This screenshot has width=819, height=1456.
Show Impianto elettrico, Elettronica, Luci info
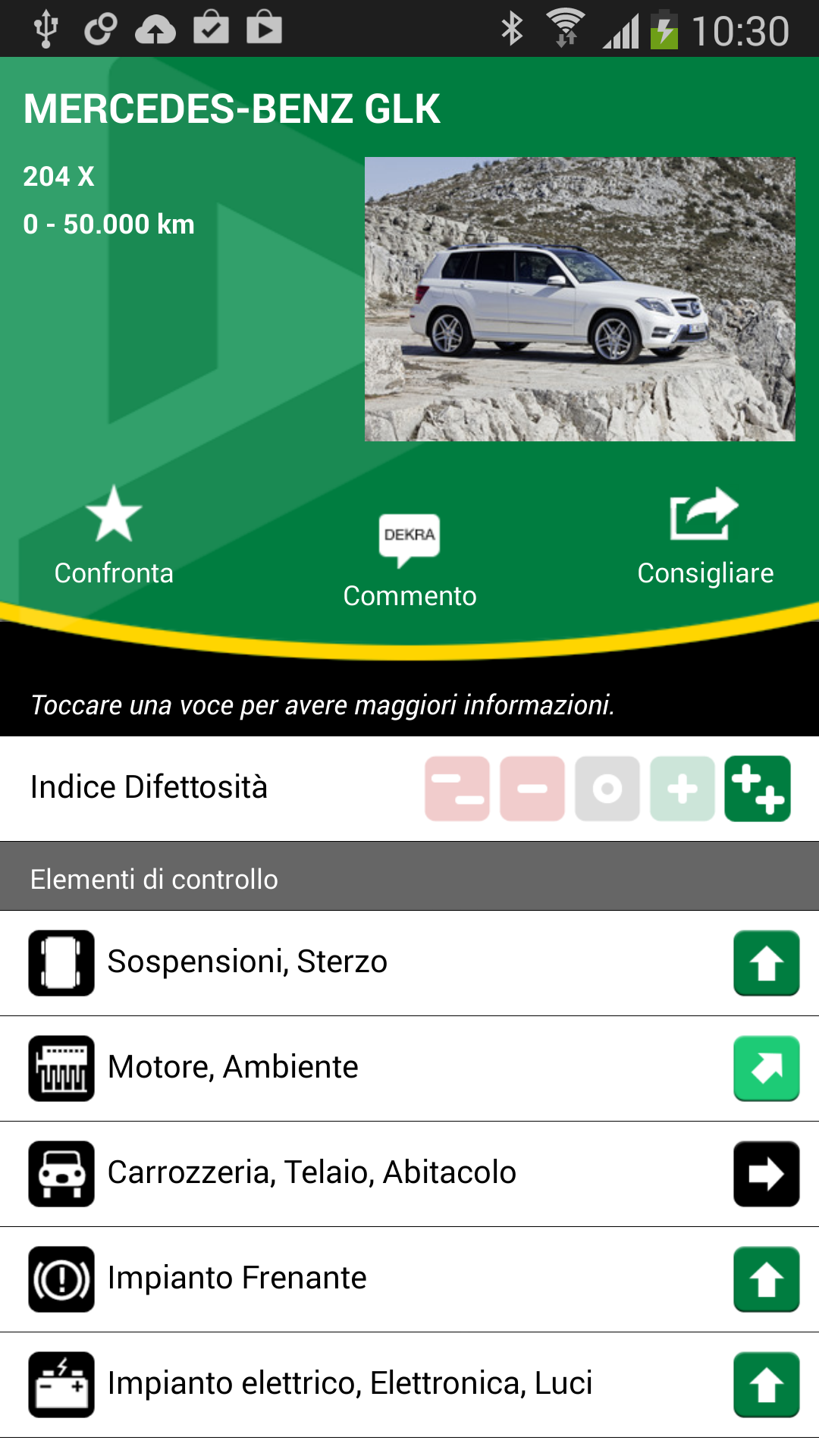point(409,1384)
